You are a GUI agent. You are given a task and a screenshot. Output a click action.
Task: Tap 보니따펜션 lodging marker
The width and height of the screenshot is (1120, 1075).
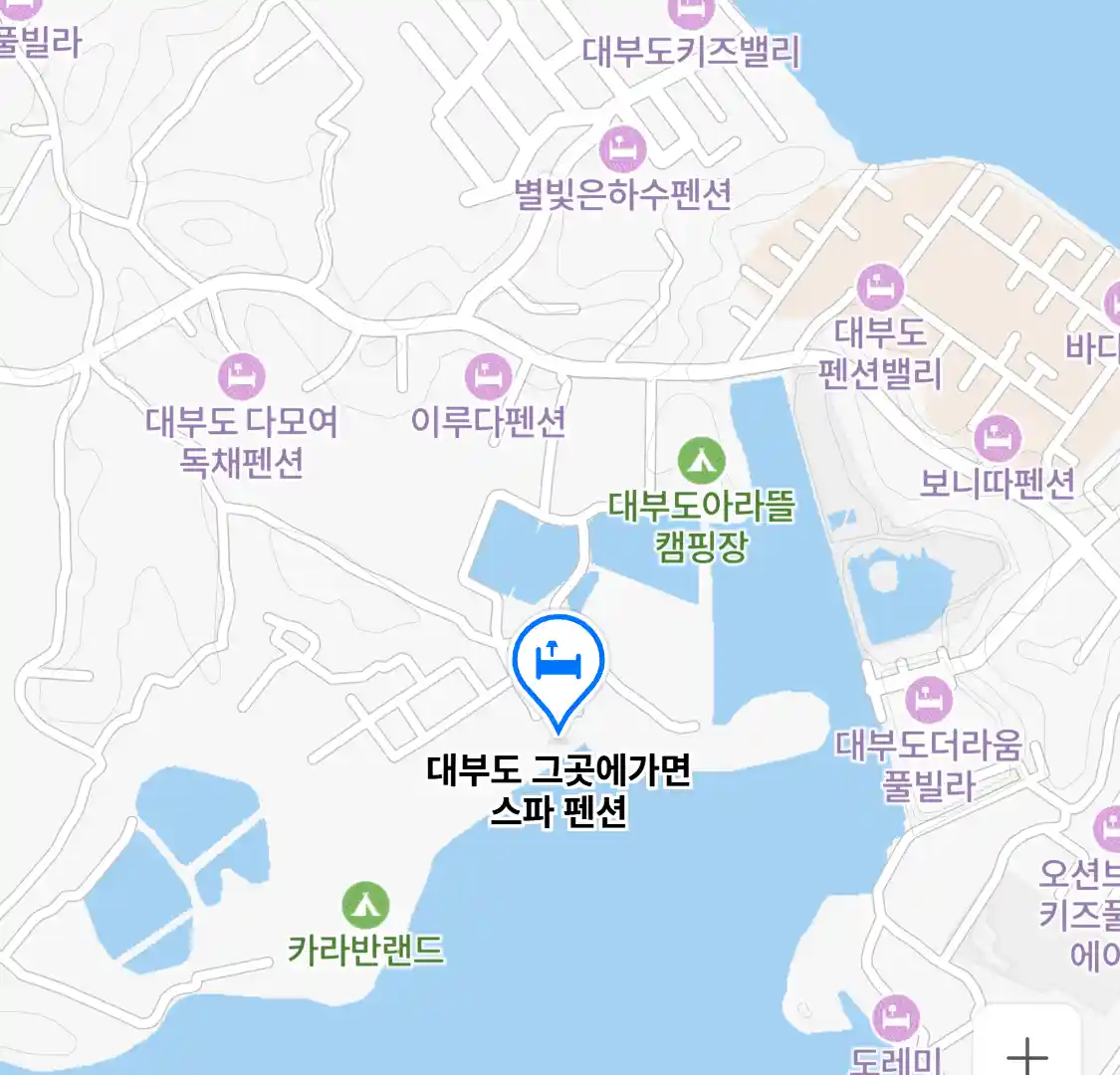point(998,439)
